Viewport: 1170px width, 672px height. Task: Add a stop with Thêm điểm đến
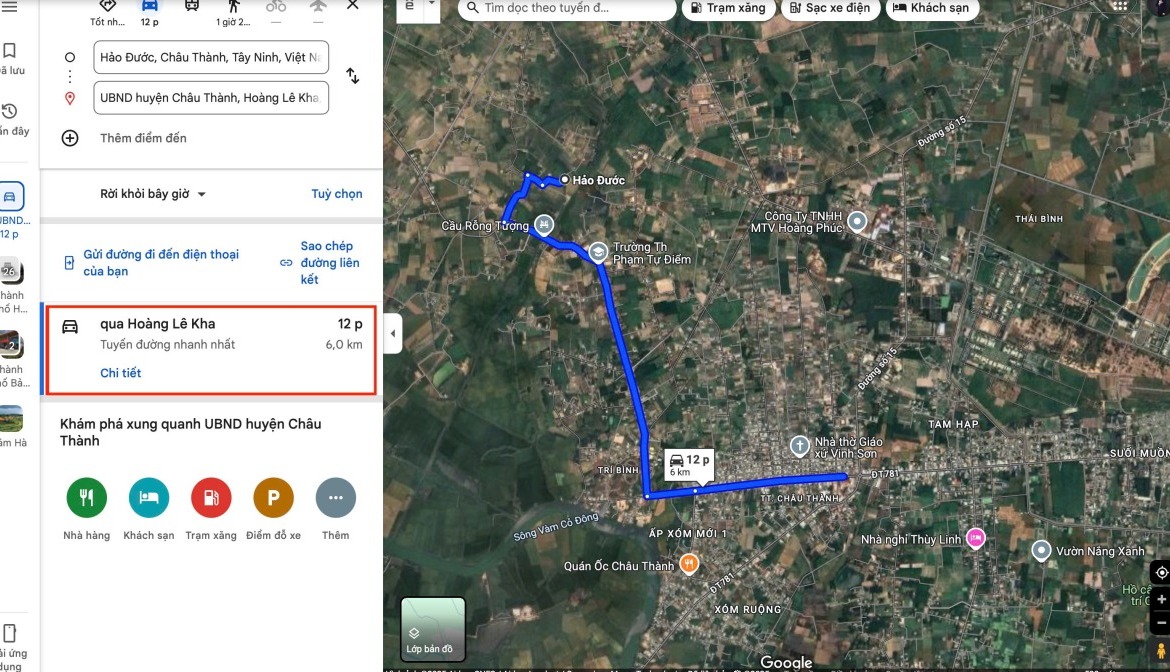click(x=143, y=138)
